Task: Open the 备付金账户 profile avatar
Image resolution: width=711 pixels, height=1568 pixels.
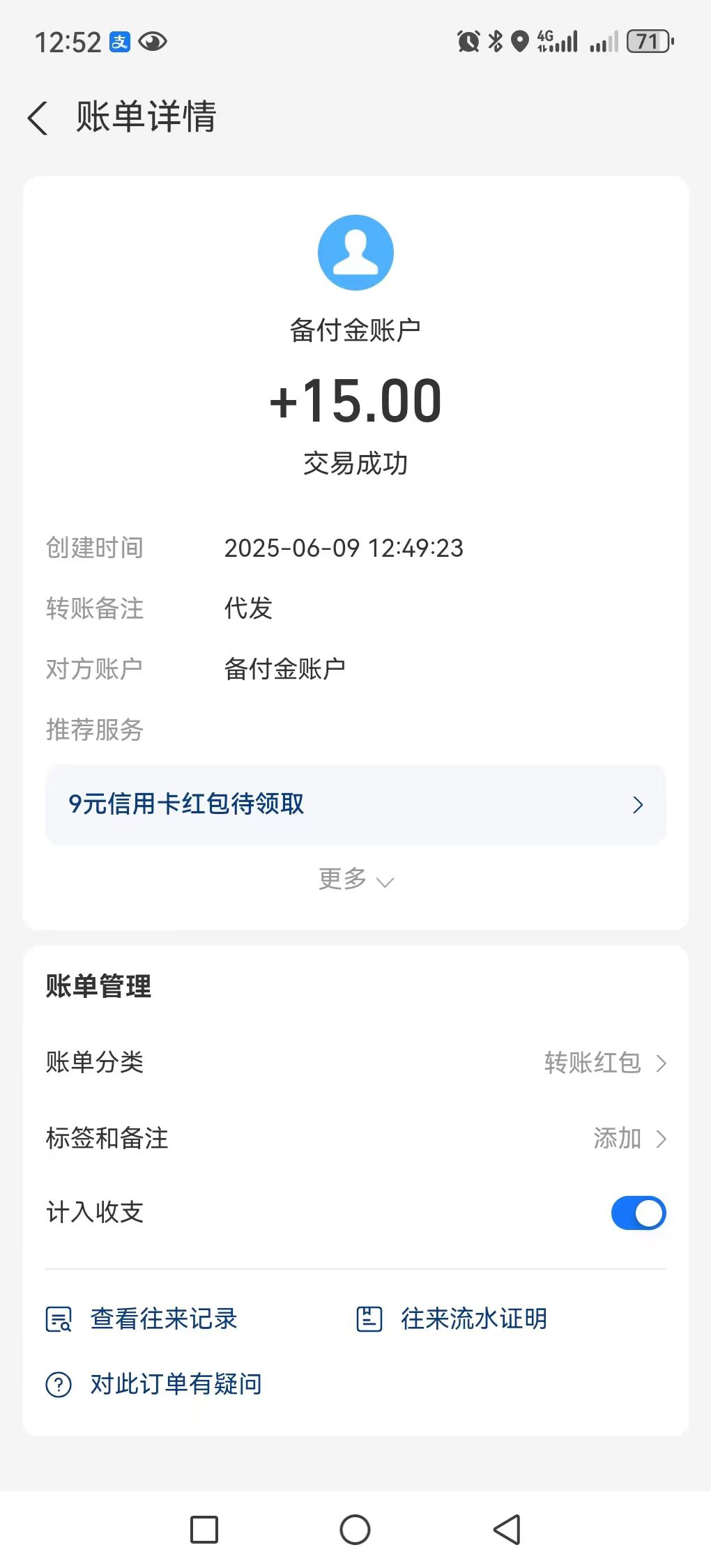Action: [x=355, y=252]
